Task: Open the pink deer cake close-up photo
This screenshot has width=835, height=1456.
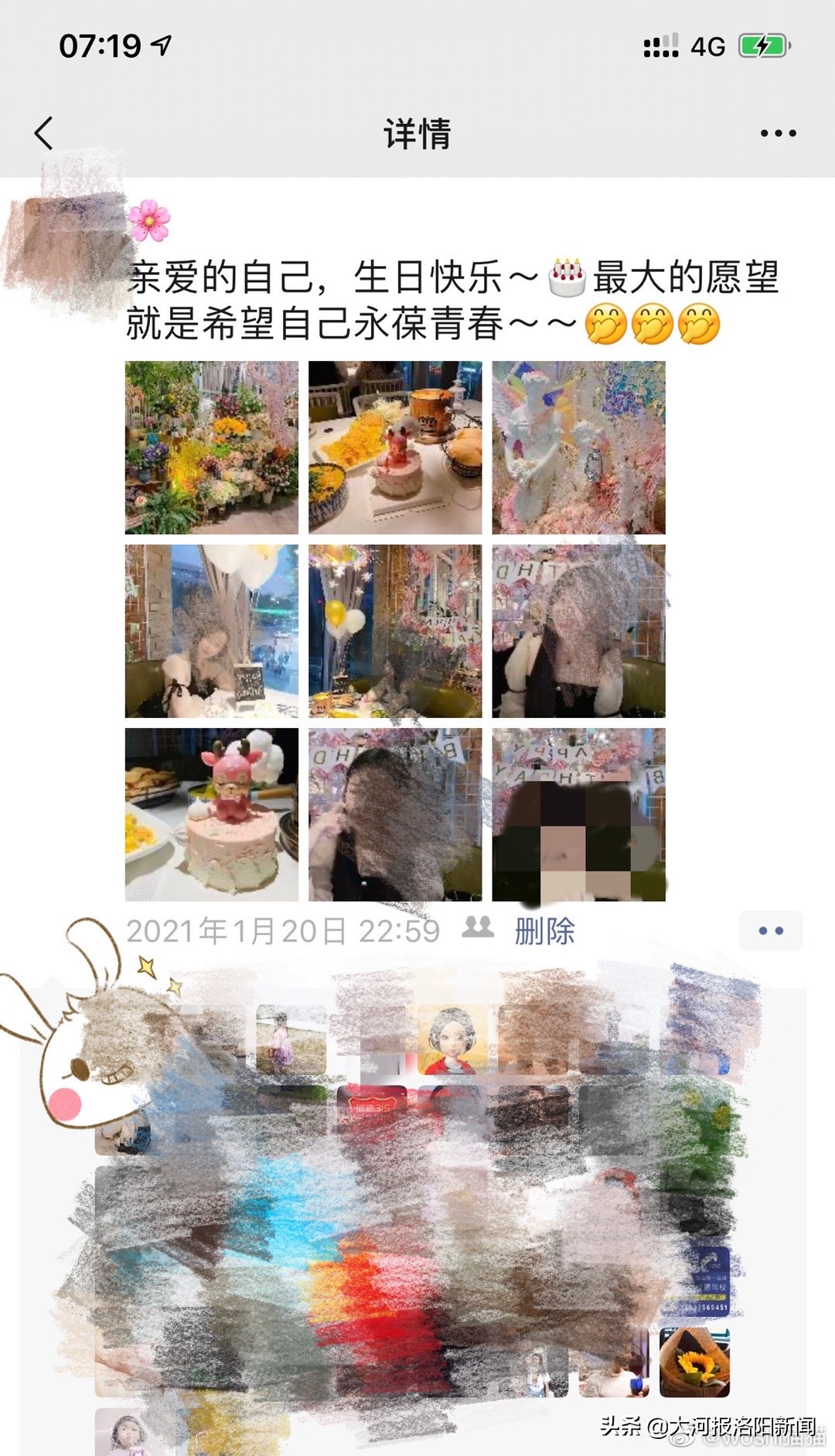Action: tap(211, 815)
